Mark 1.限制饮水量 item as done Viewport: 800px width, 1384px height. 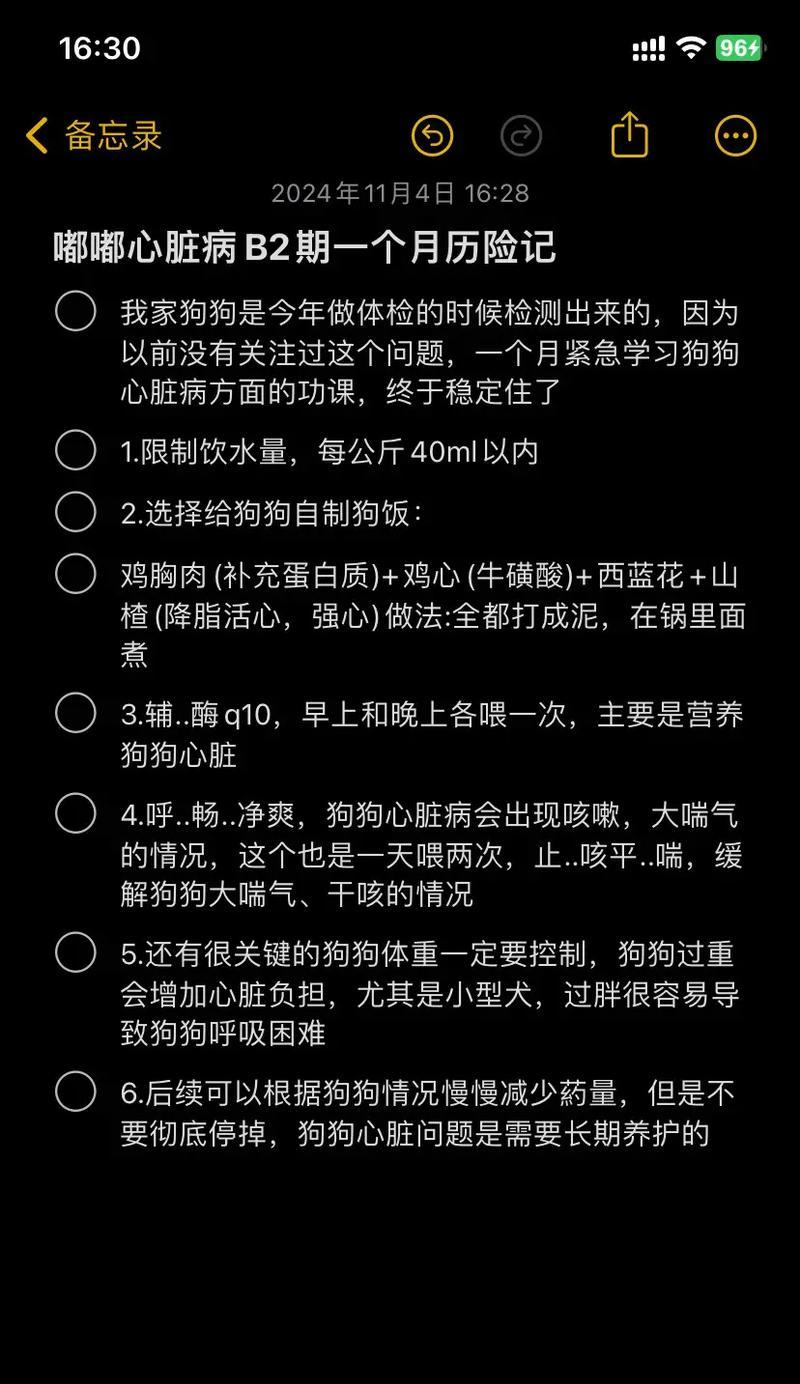[75, 450]
